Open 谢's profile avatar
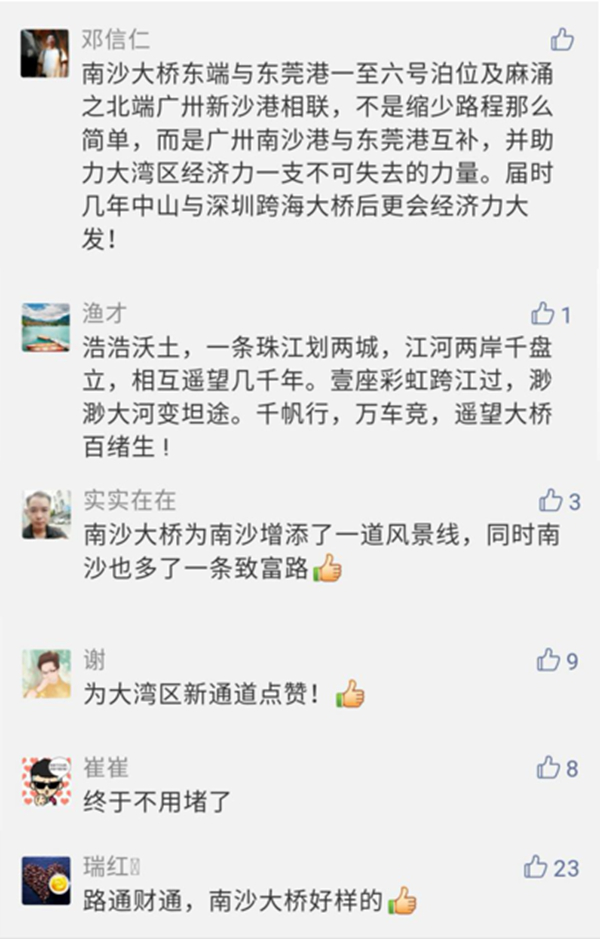Viewport: 600px width, 939px height. pos(46,674)
